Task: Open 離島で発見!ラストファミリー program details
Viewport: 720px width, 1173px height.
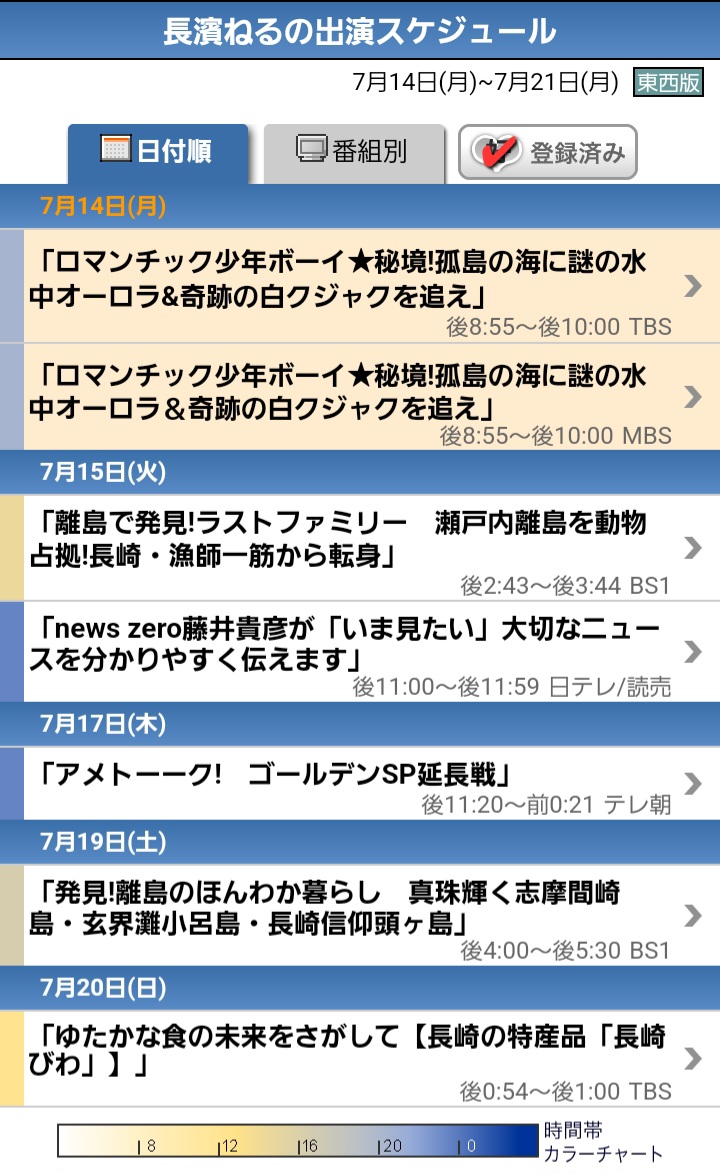Action: tap(360, 548)
